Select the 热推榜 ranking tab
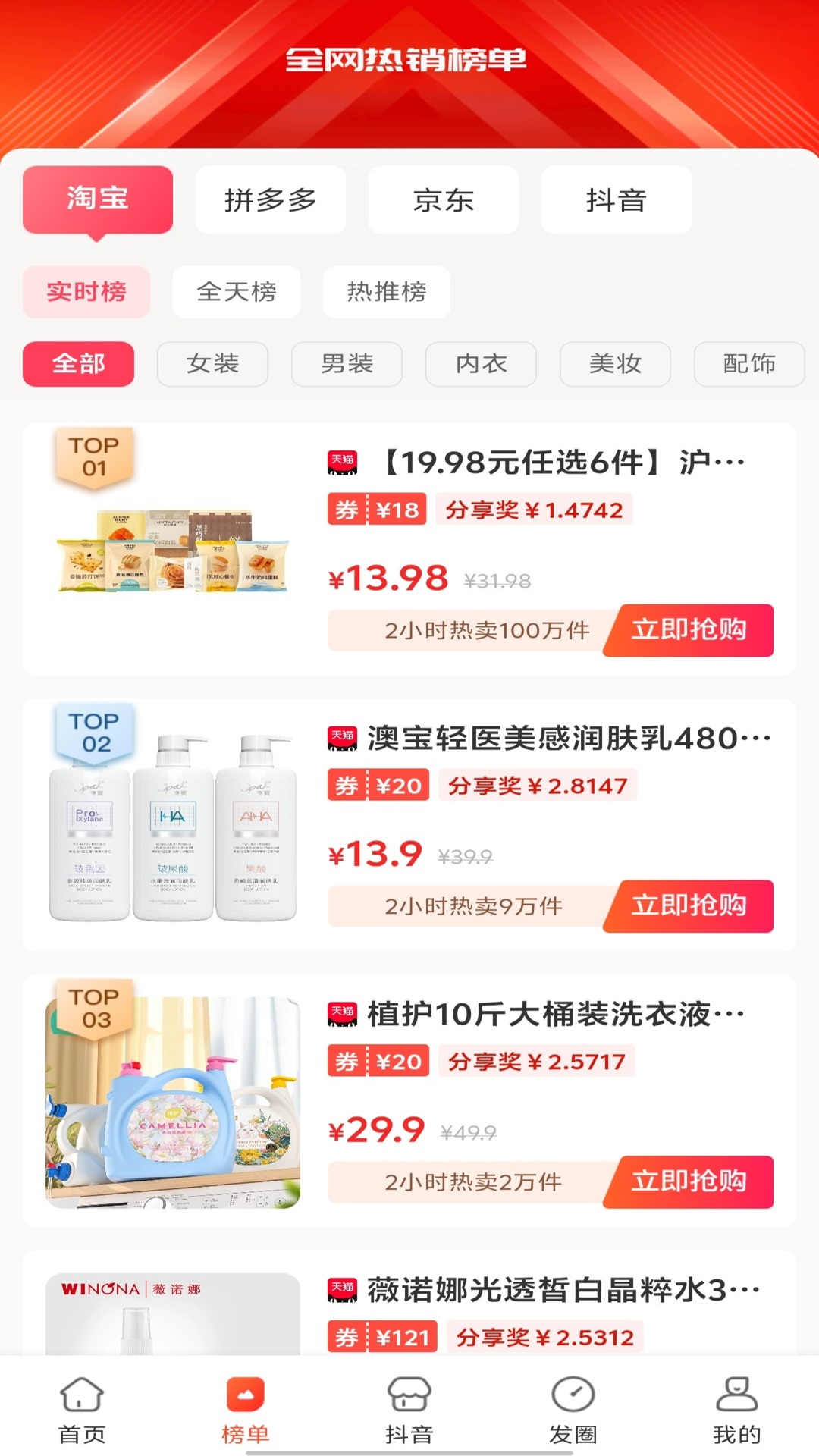This screenshot has width=819, height=1456. pos(385,292)
